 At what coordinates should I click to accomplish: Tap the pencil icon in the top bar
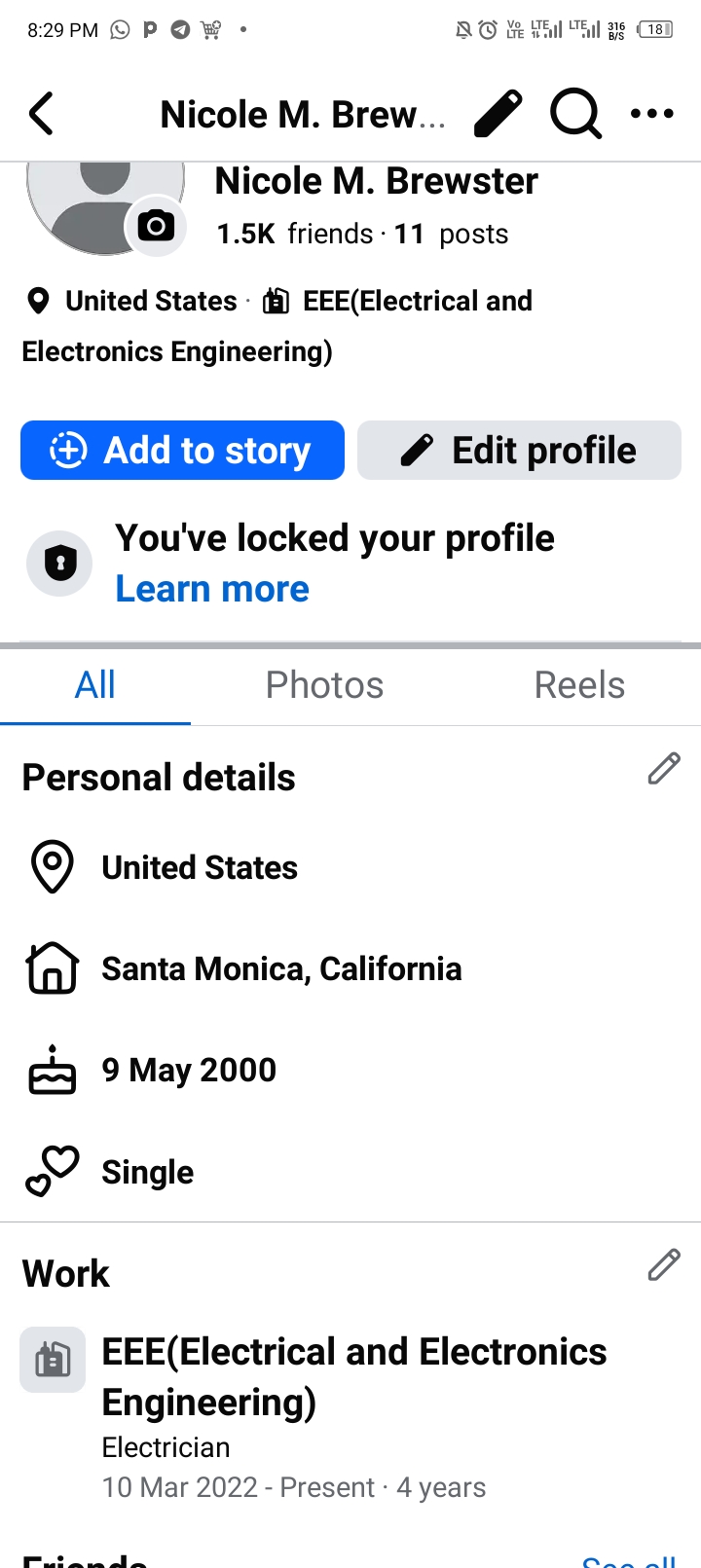click(498, 114)
